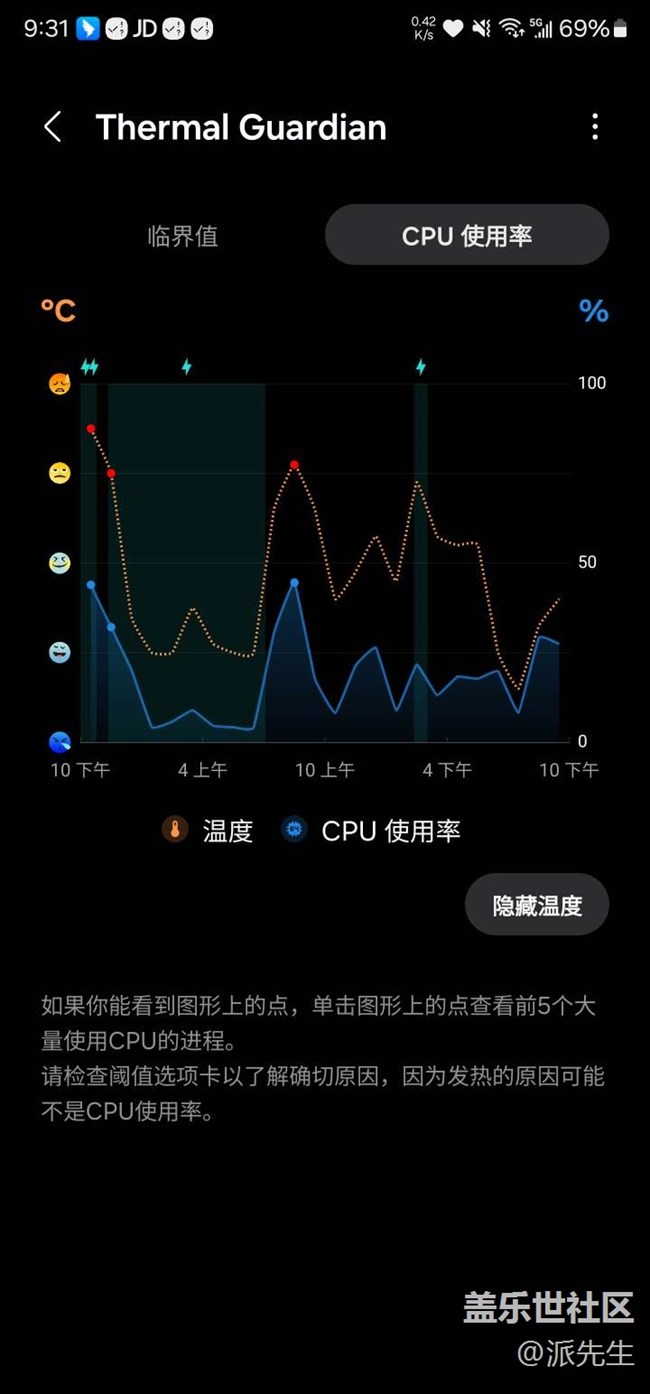Tap the blue CPU usage peak point near 10 上午

294,582
